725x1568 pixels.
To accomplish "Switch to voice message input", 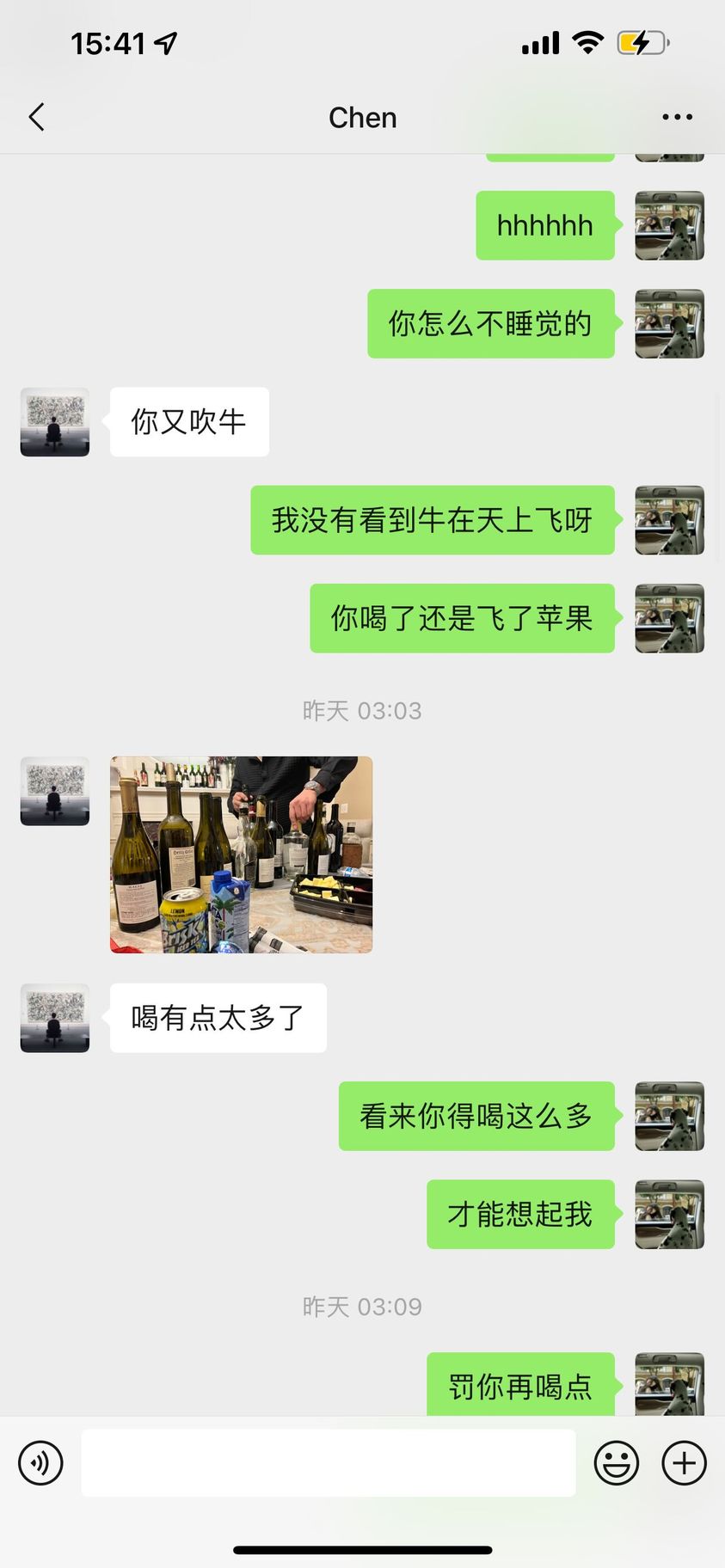I will pyautogui.click(x=40, y=1462).
